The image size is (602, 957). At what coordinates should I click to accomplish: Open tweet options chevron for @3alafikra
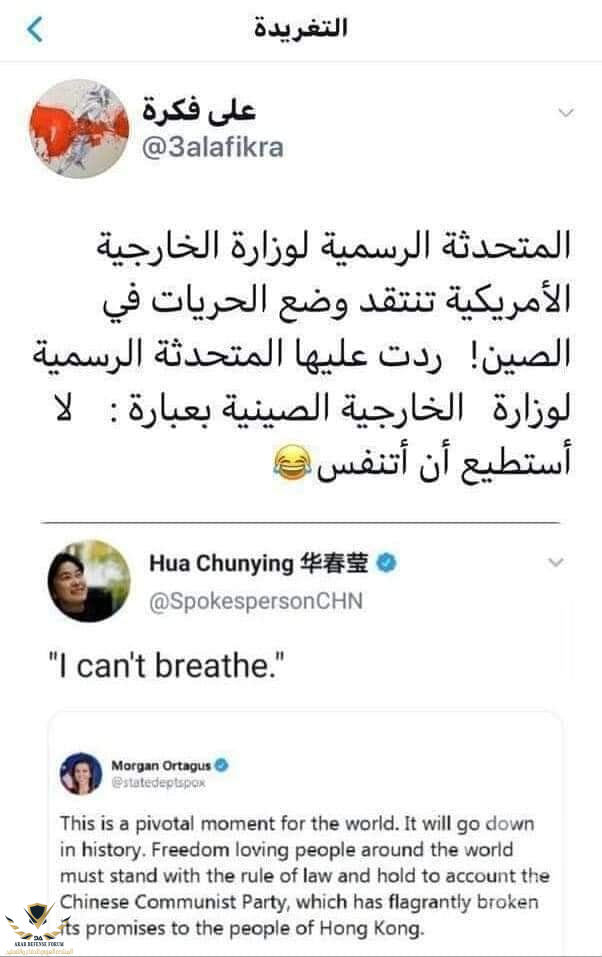567,112
